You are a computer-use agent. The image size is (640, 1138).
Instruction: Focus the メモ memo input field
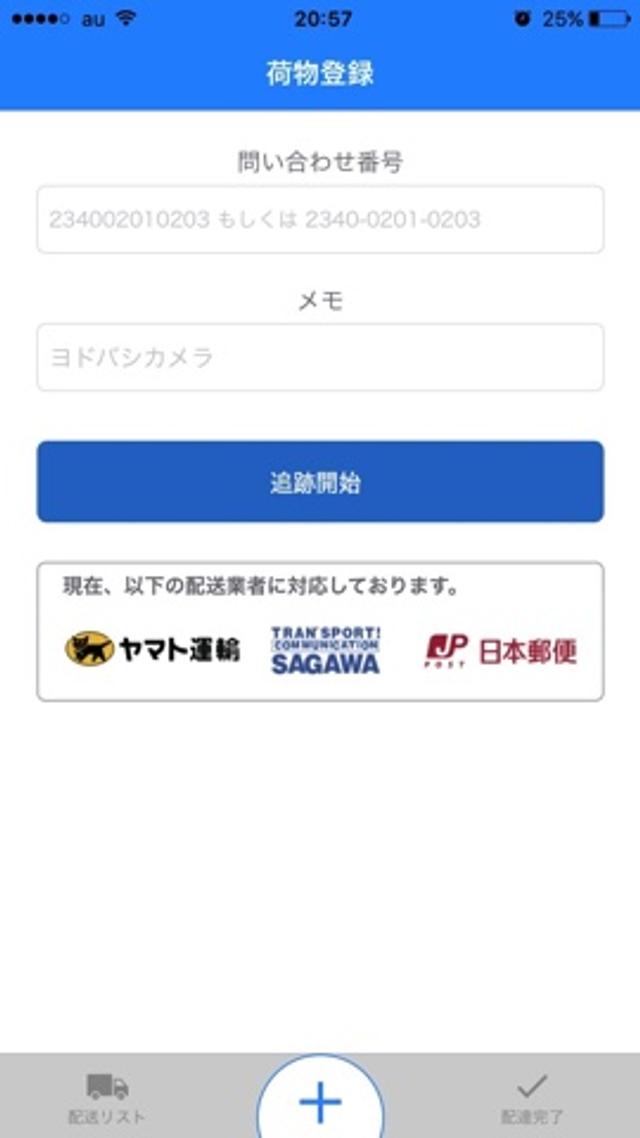(x=320, y=357)
